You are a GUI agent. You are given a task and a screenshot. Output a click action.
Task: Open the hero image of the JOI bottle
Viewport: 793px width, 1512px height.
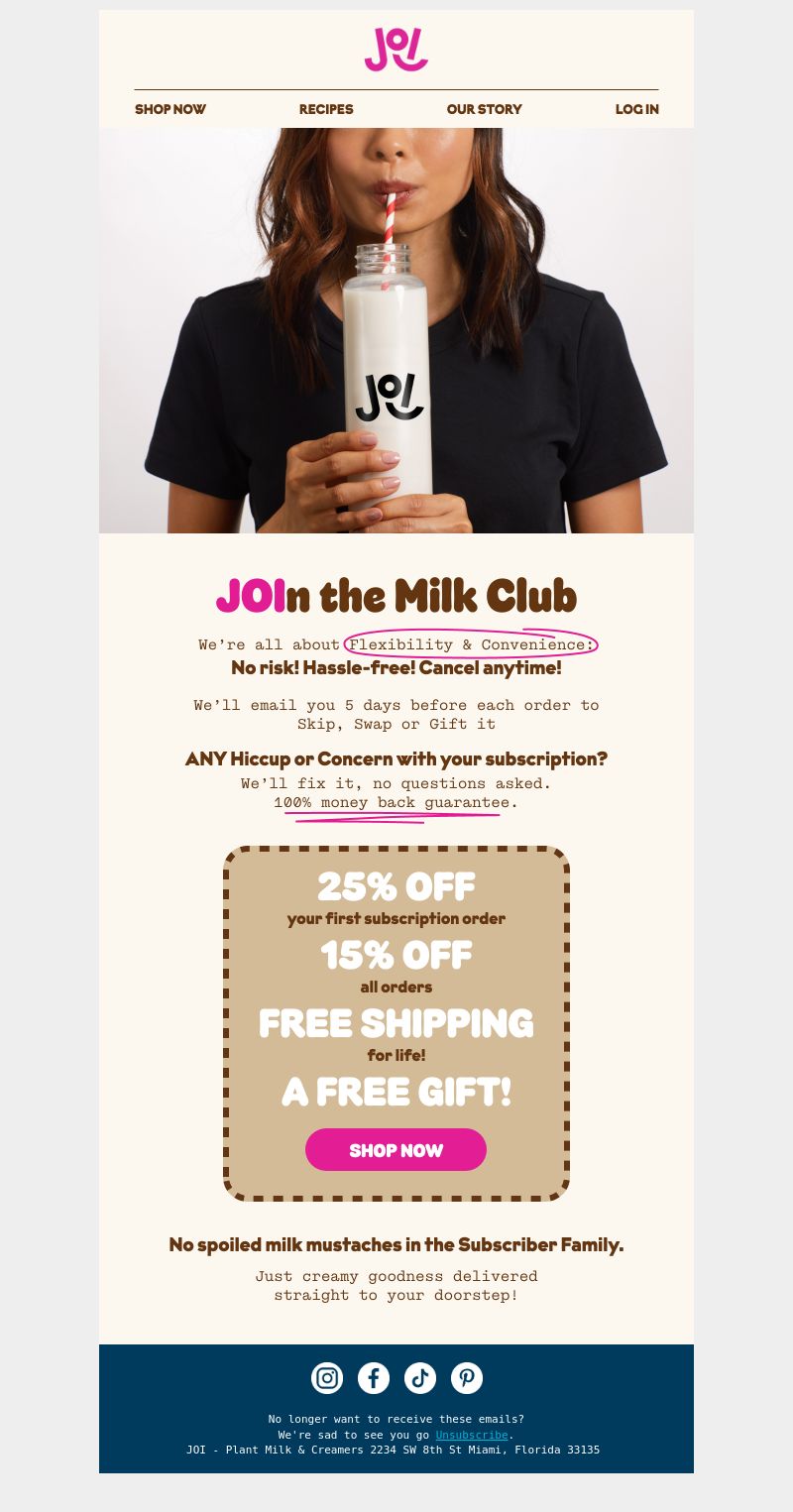point(396,330)
